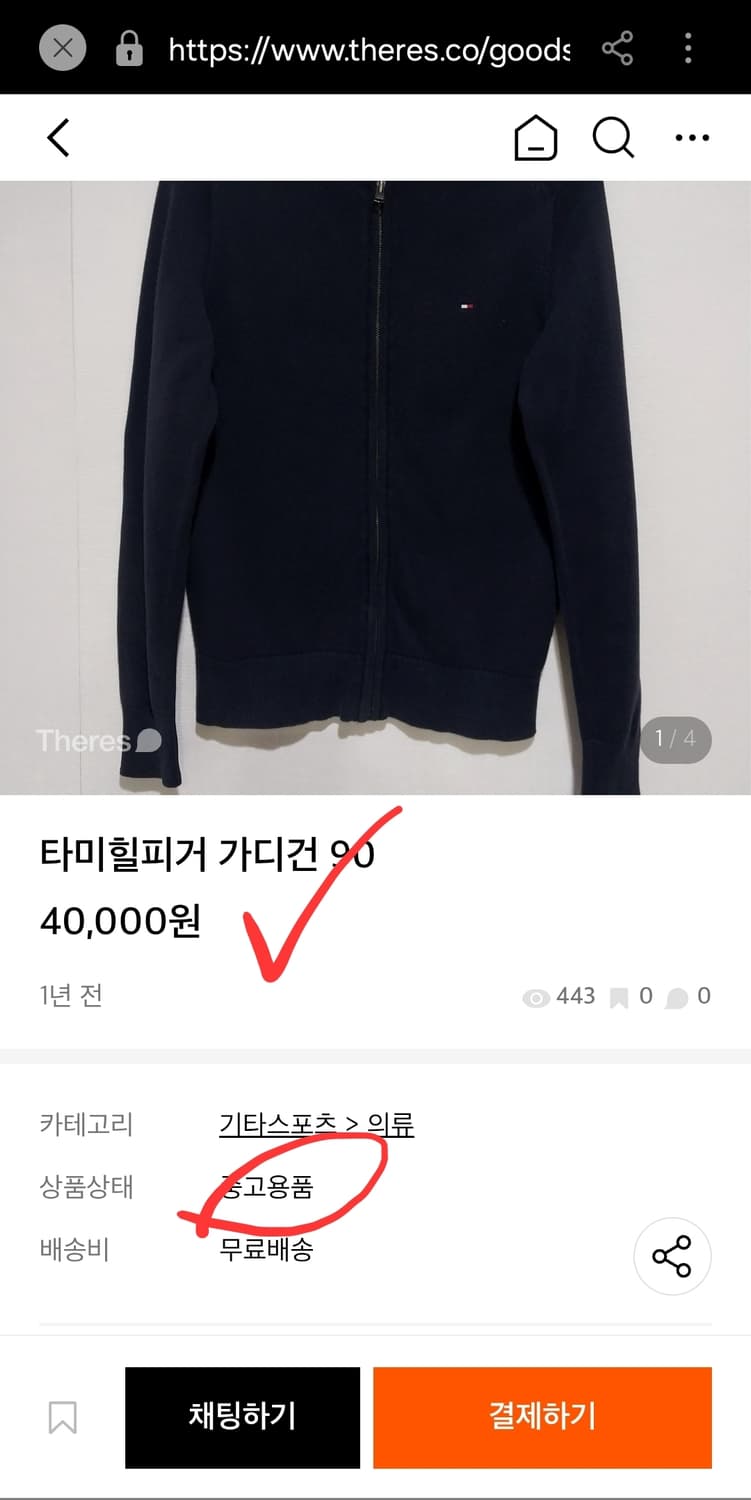Tap the share icon in the browser bar
The image size is (751, 1500).
[x=617, y=46]
